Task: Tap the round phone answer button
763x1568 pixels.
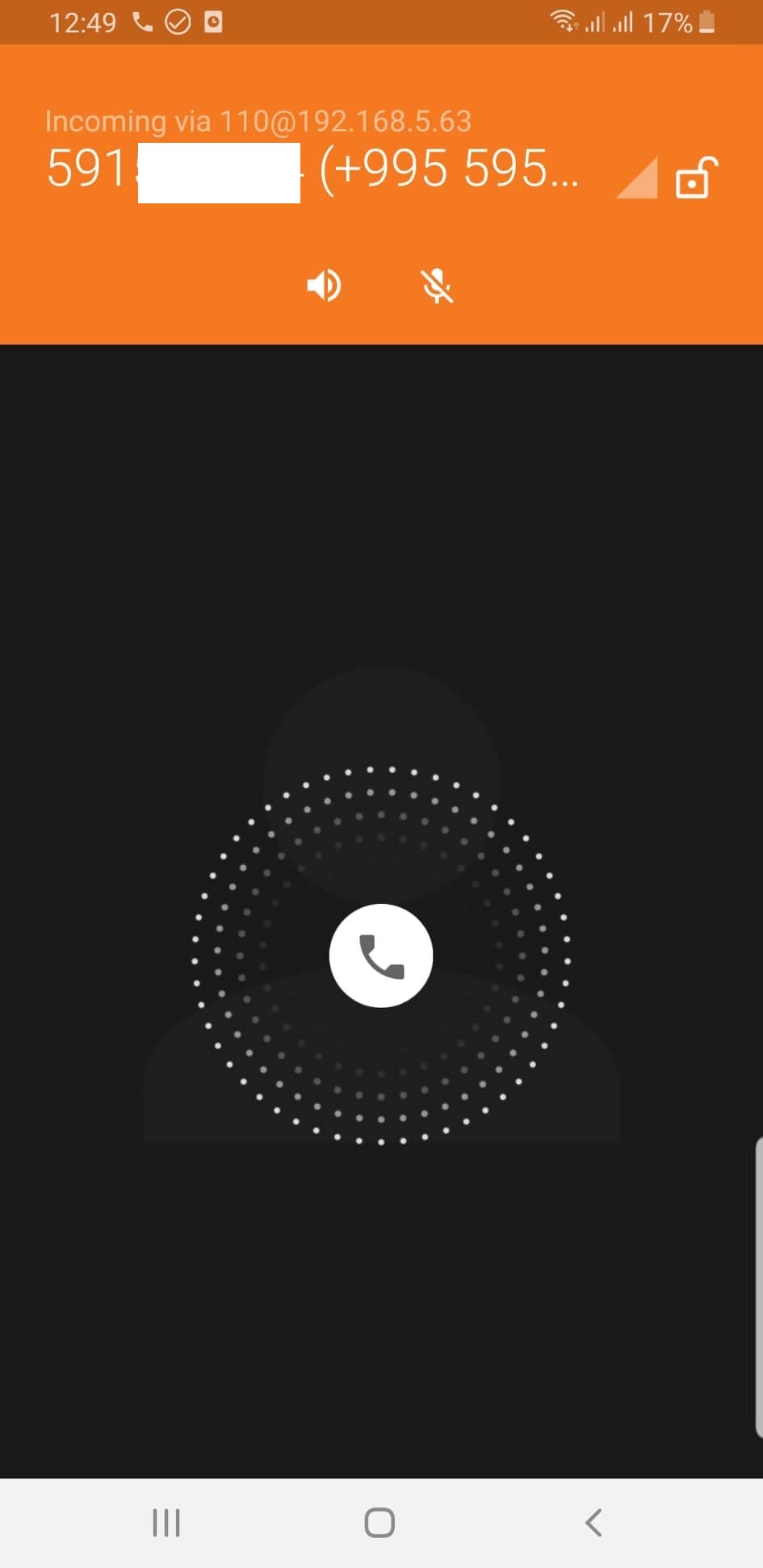Action: pos(381,955)
